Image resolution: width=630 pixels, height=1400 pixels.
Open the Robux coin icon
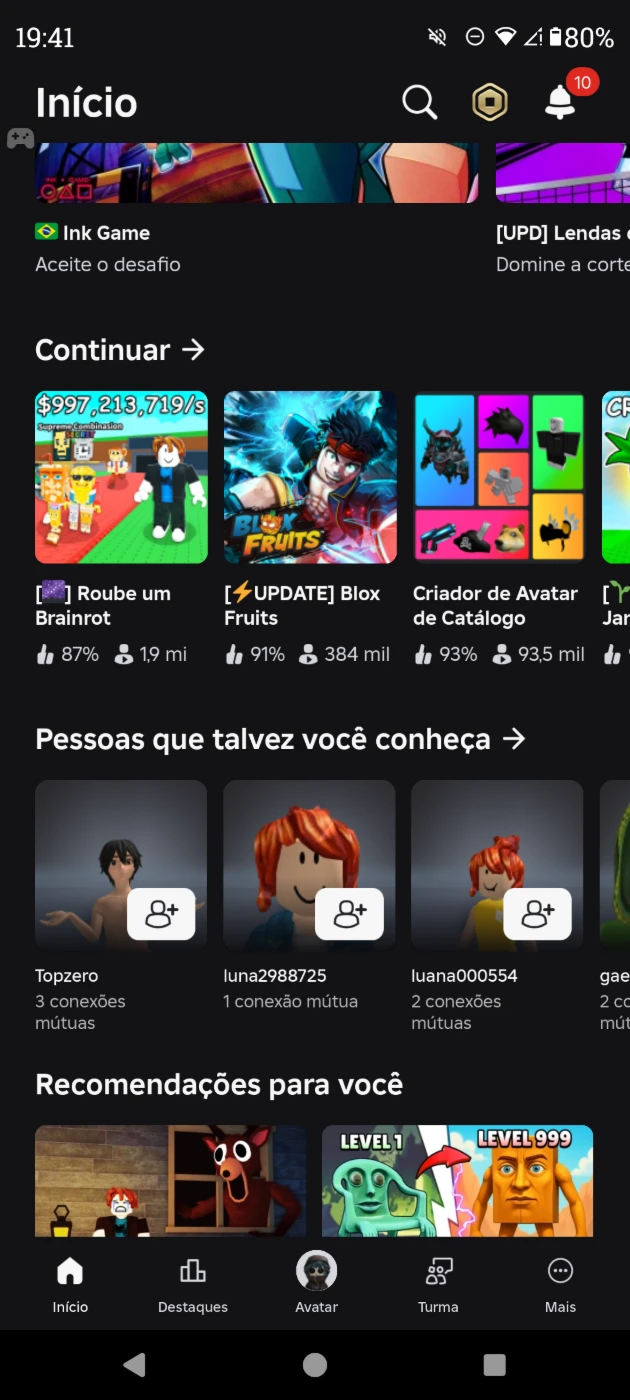coord(490,102)
